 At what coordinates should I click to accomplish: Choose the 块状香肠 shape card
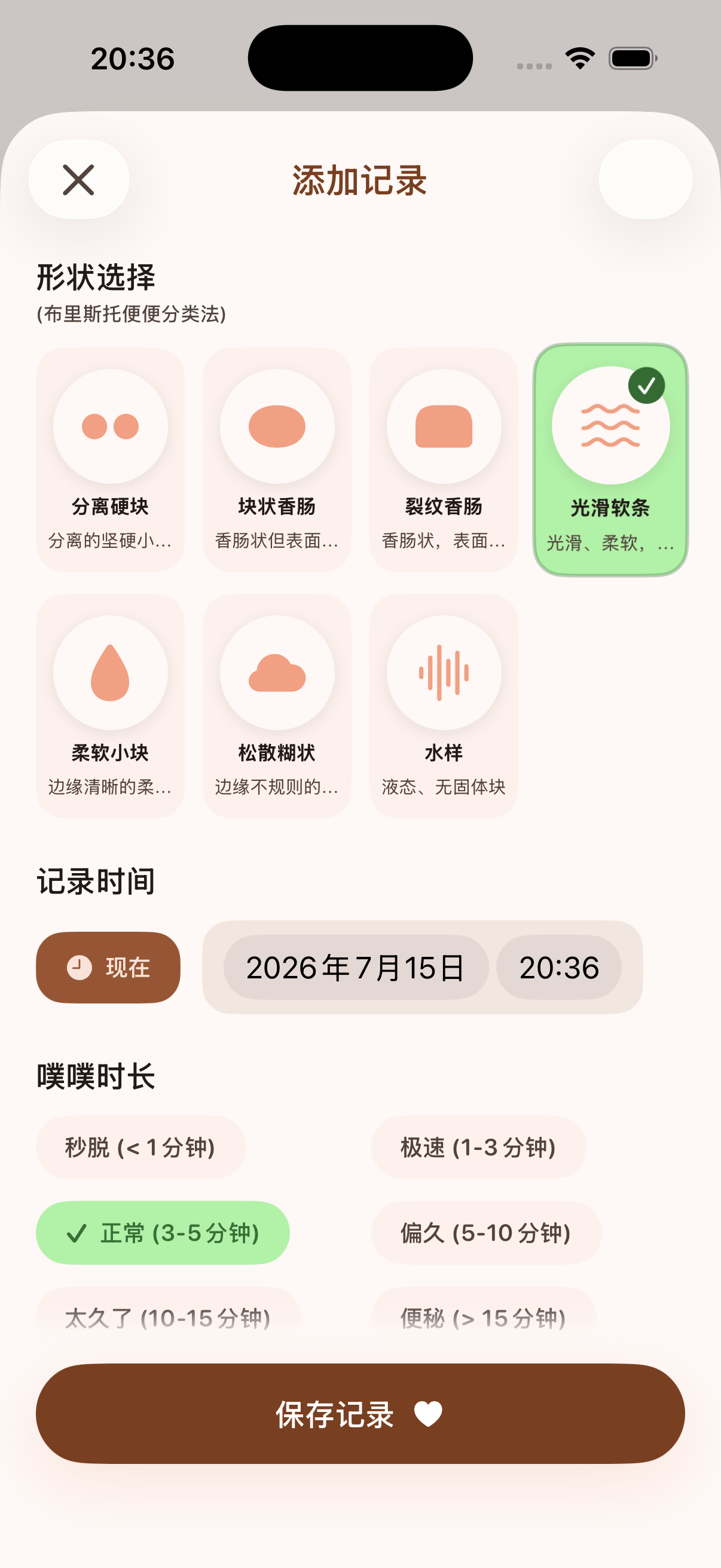pos(277,459)
